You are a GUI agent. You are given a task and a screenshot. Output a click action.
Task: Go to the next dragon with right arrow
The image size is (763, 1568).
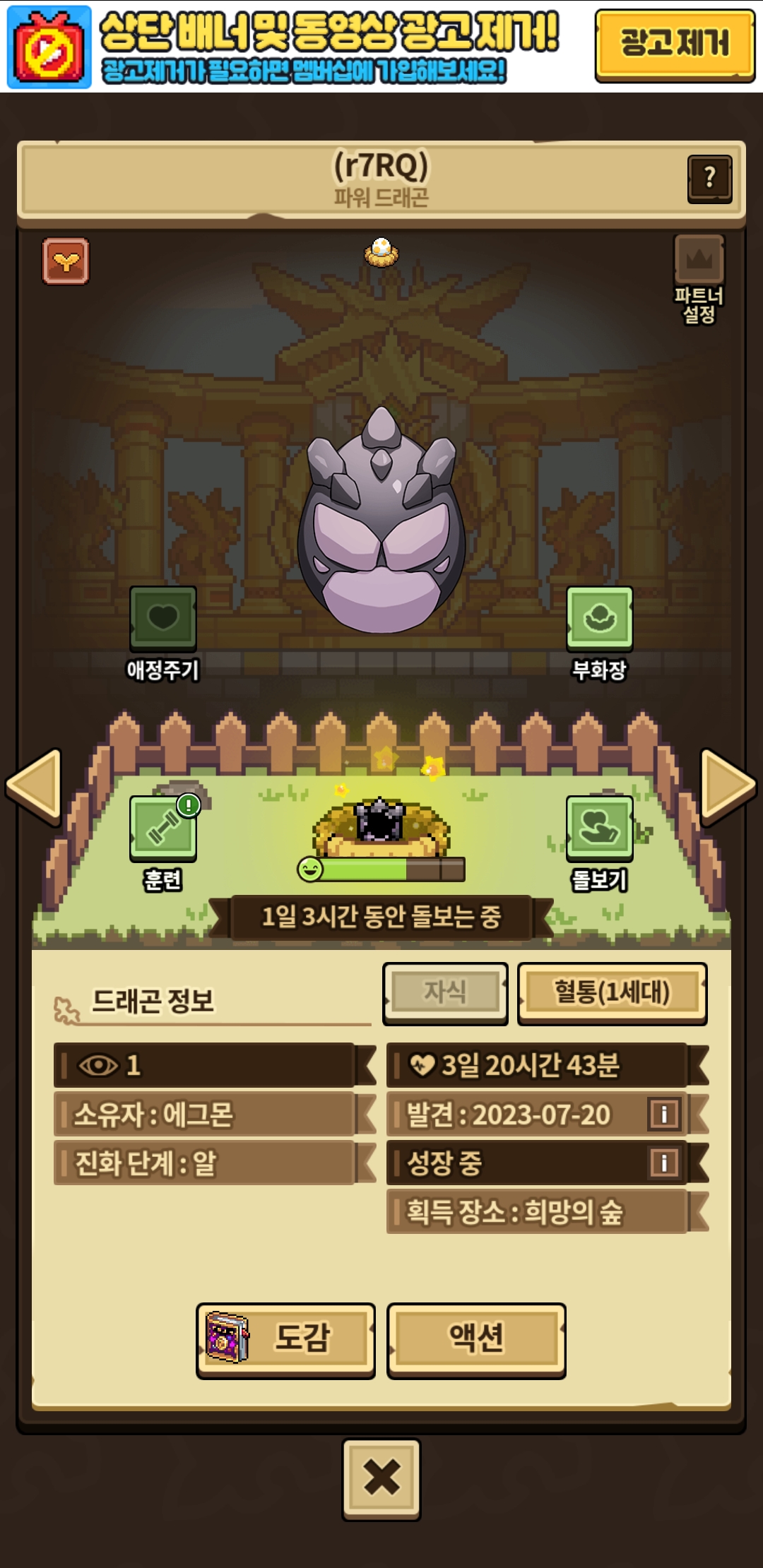tap(728, 785)
